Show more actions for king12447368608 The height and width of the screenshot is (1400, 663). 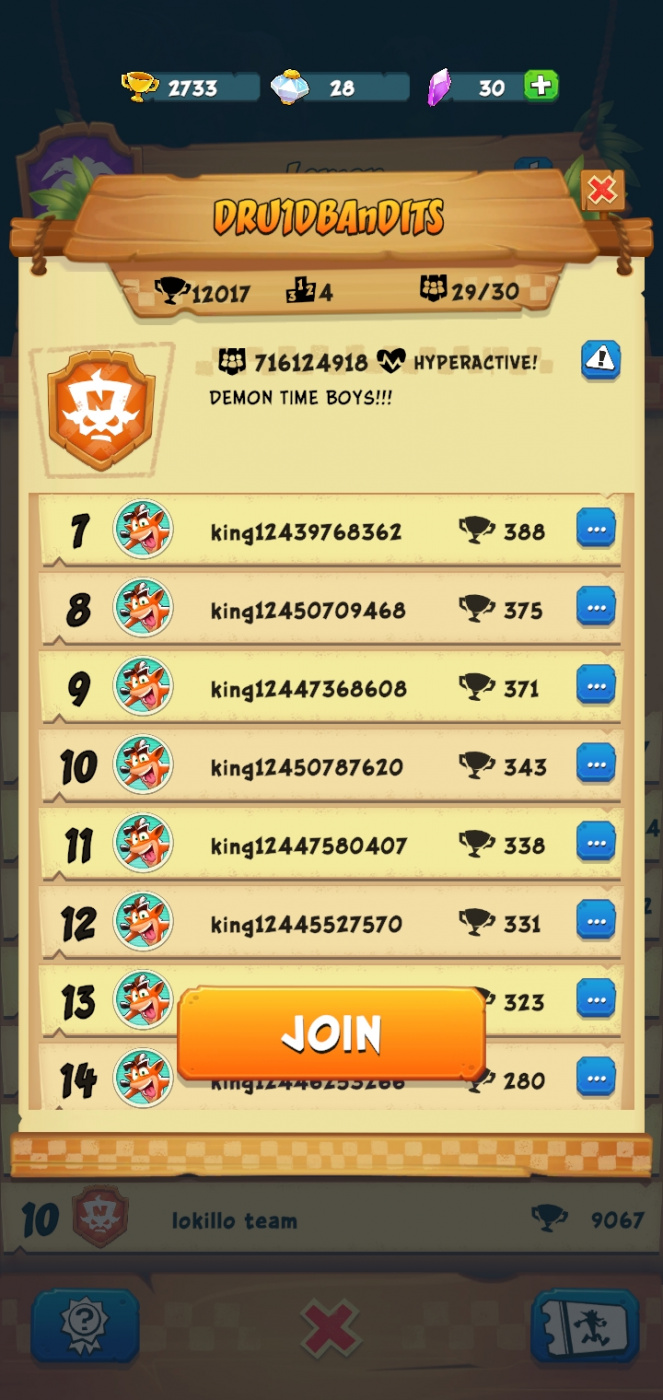pos(596,685)
